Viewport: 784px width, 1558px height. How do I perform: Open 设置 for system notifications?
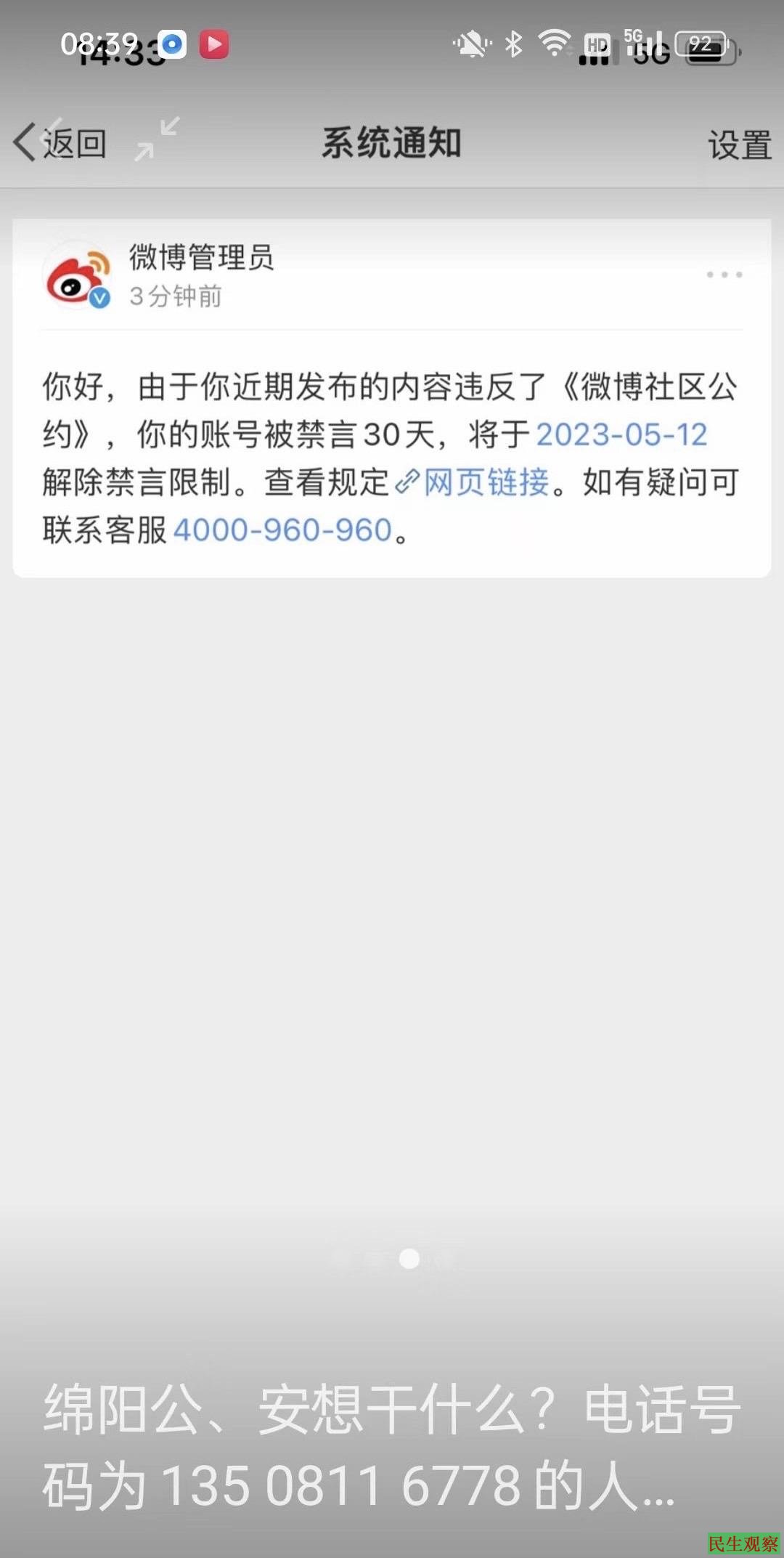tap(739, 145)
